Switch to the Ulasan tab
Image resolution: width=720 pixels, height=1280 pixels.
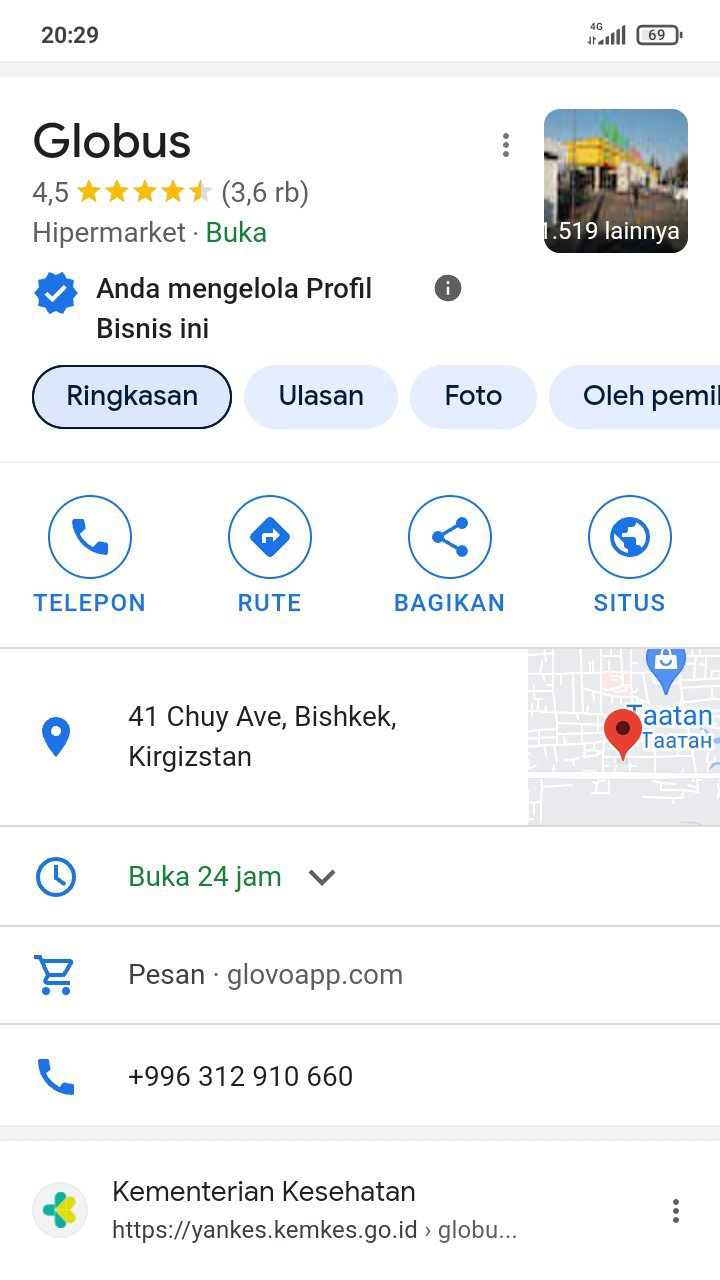click(321, 396)
